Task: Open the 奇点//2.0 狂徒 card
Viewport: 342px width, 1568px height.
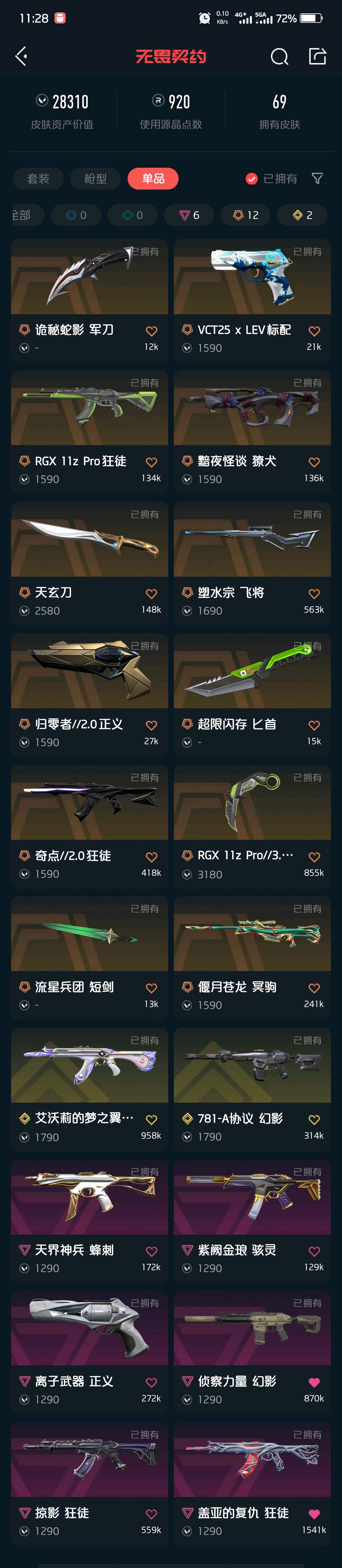Action: (x=89, y=826)
